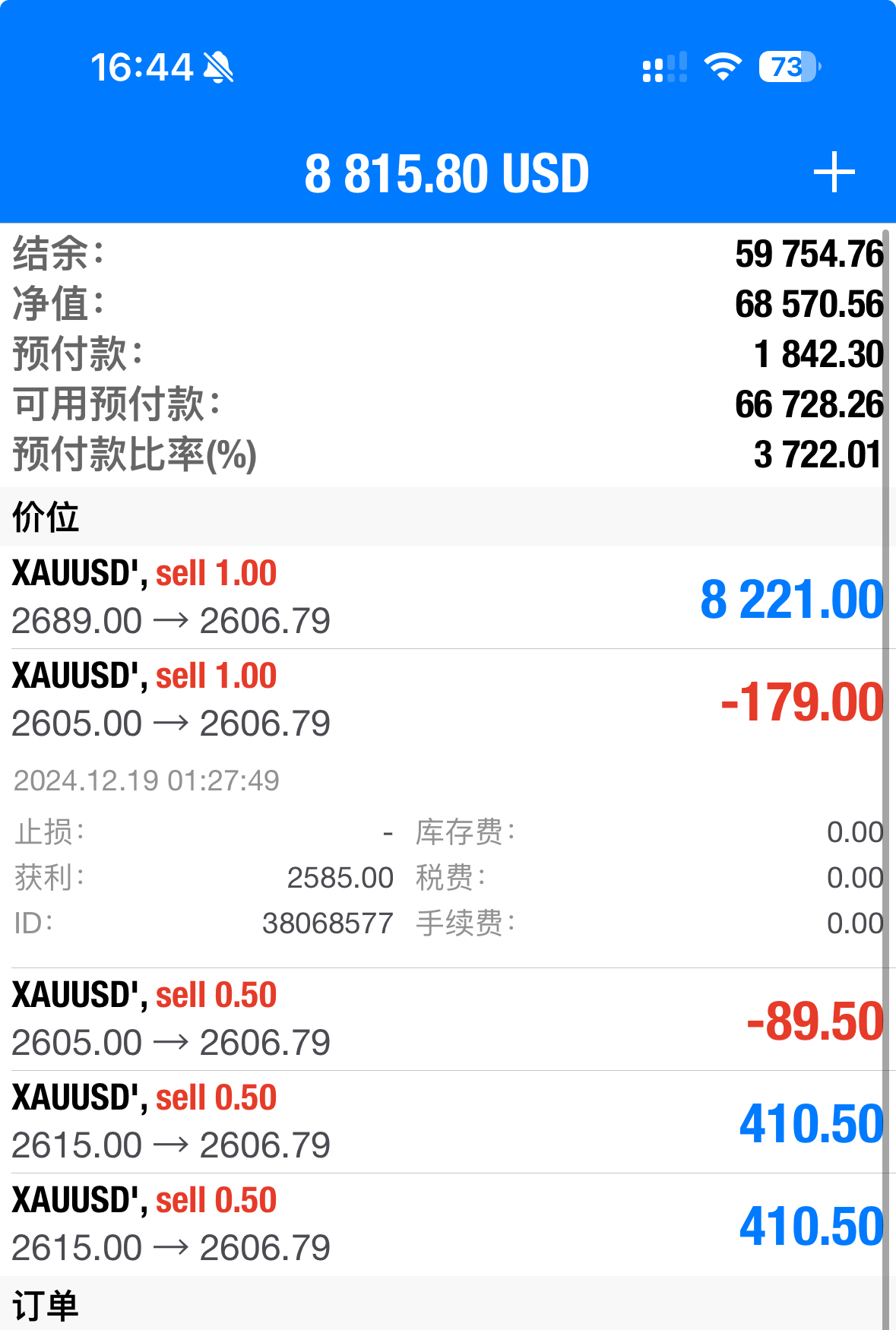This screenshot has width=896, height=1330.
Task: Toggle details for XAUUSD position with 410.50 profit
Action: tap(448, 1121)
